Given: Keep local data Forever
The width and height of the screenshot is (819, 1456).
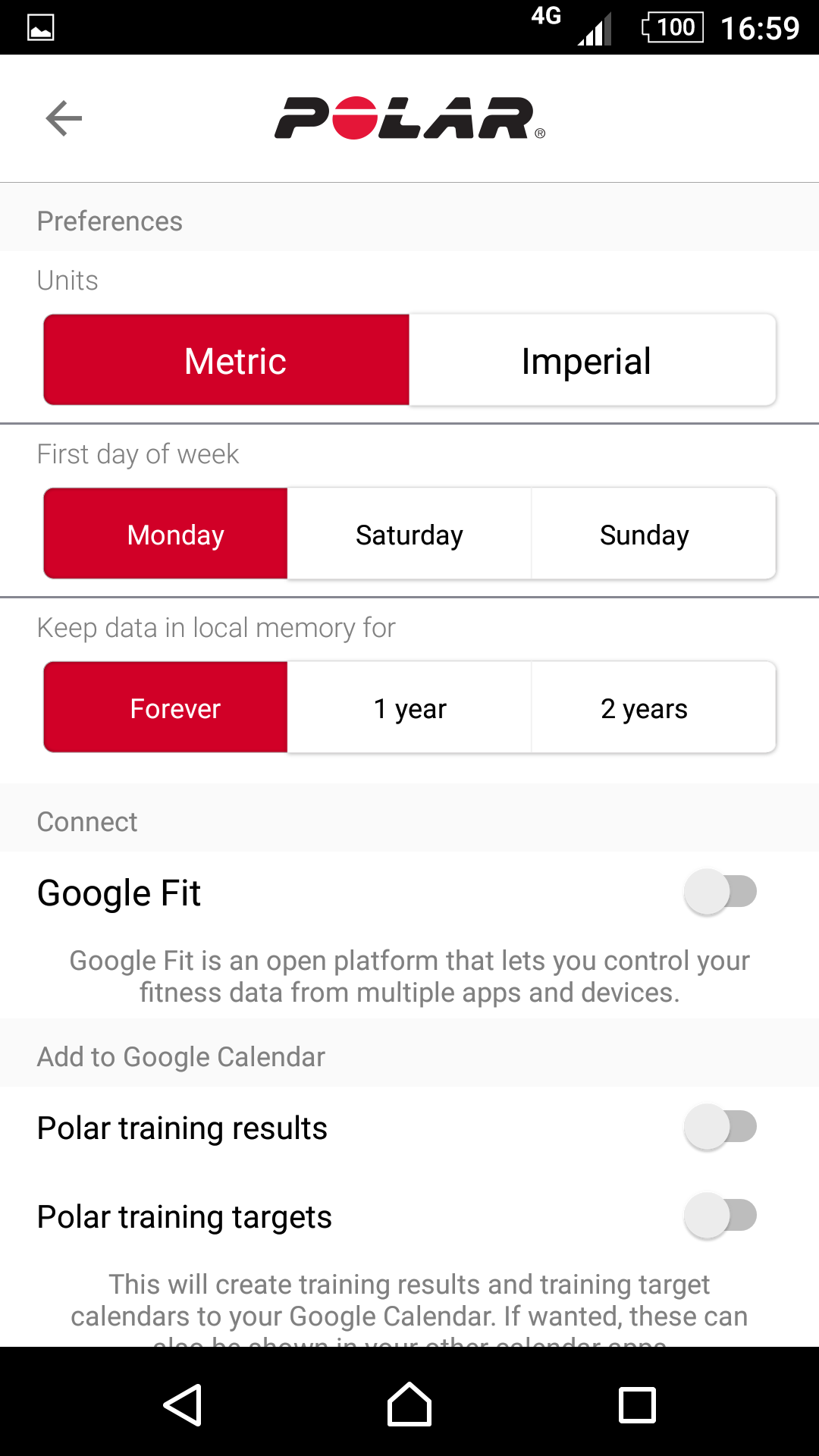Looking at the screenshot, I should coord(166,708).
